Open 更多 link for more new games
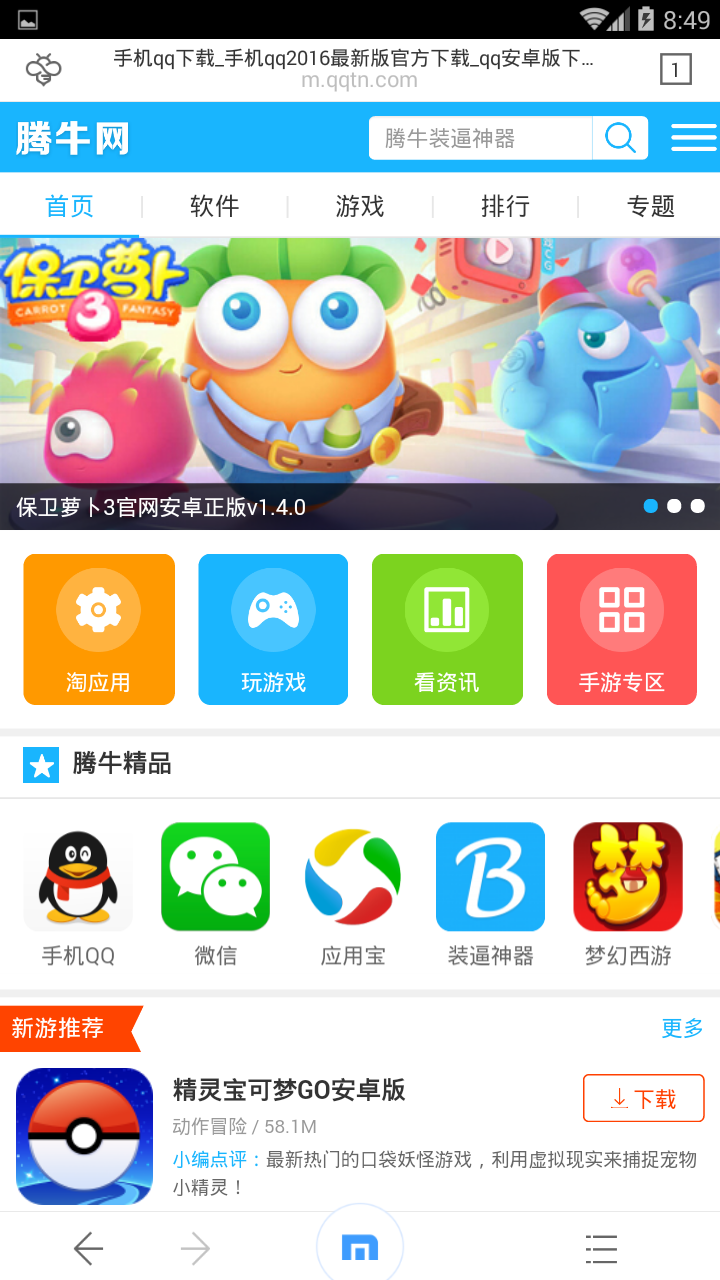 682,1028
